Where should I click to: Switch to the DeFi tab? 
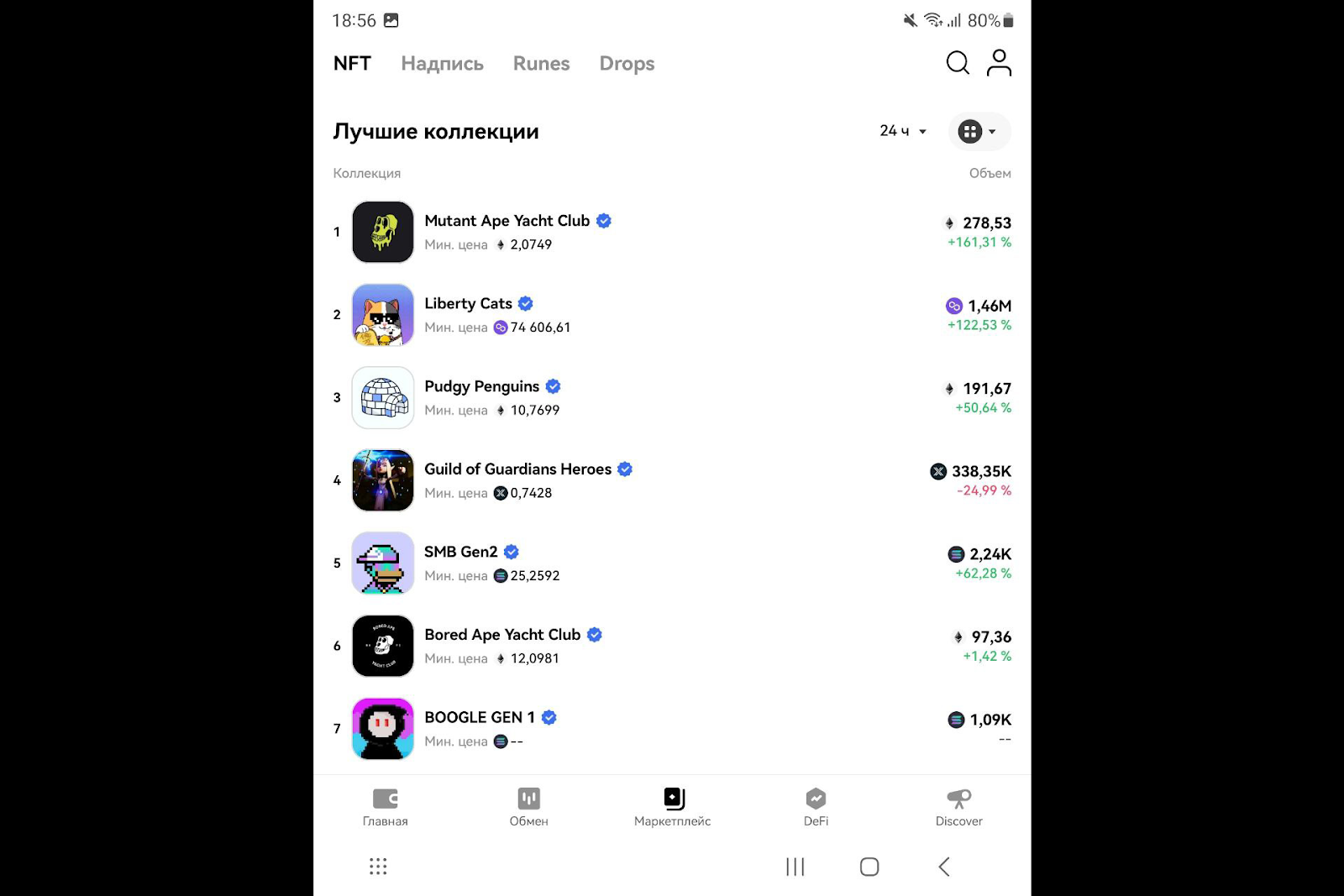(x=816, y=807)
